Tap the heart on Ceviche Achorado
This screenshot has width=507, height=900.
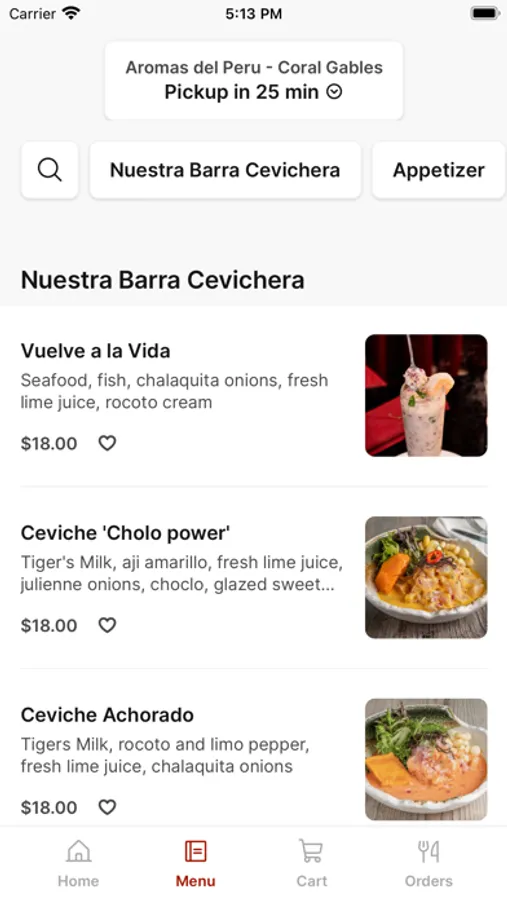point(107,807)
